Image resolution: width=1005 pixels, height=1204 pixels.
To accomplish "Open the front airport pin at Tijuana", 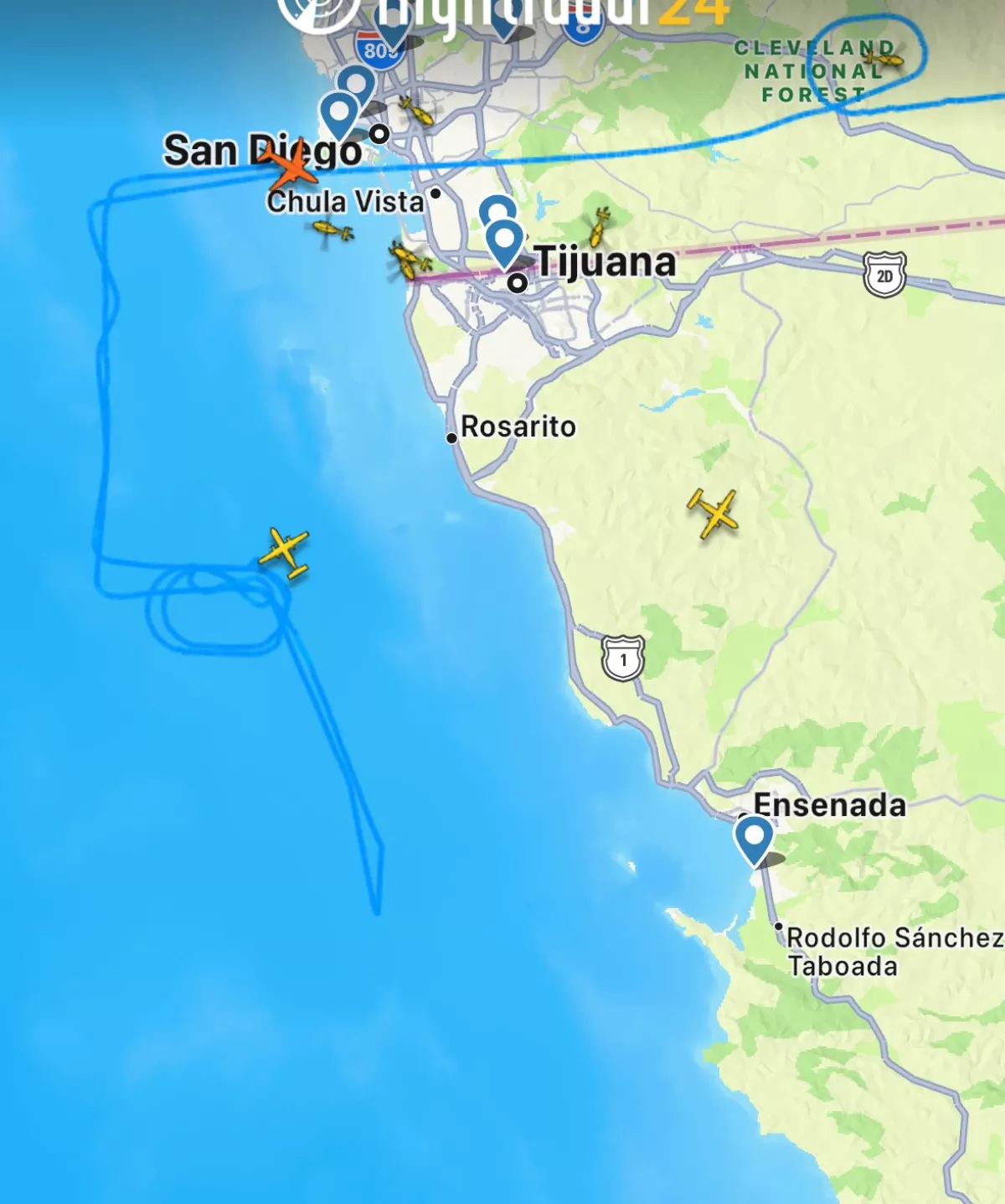I will 505,240.
